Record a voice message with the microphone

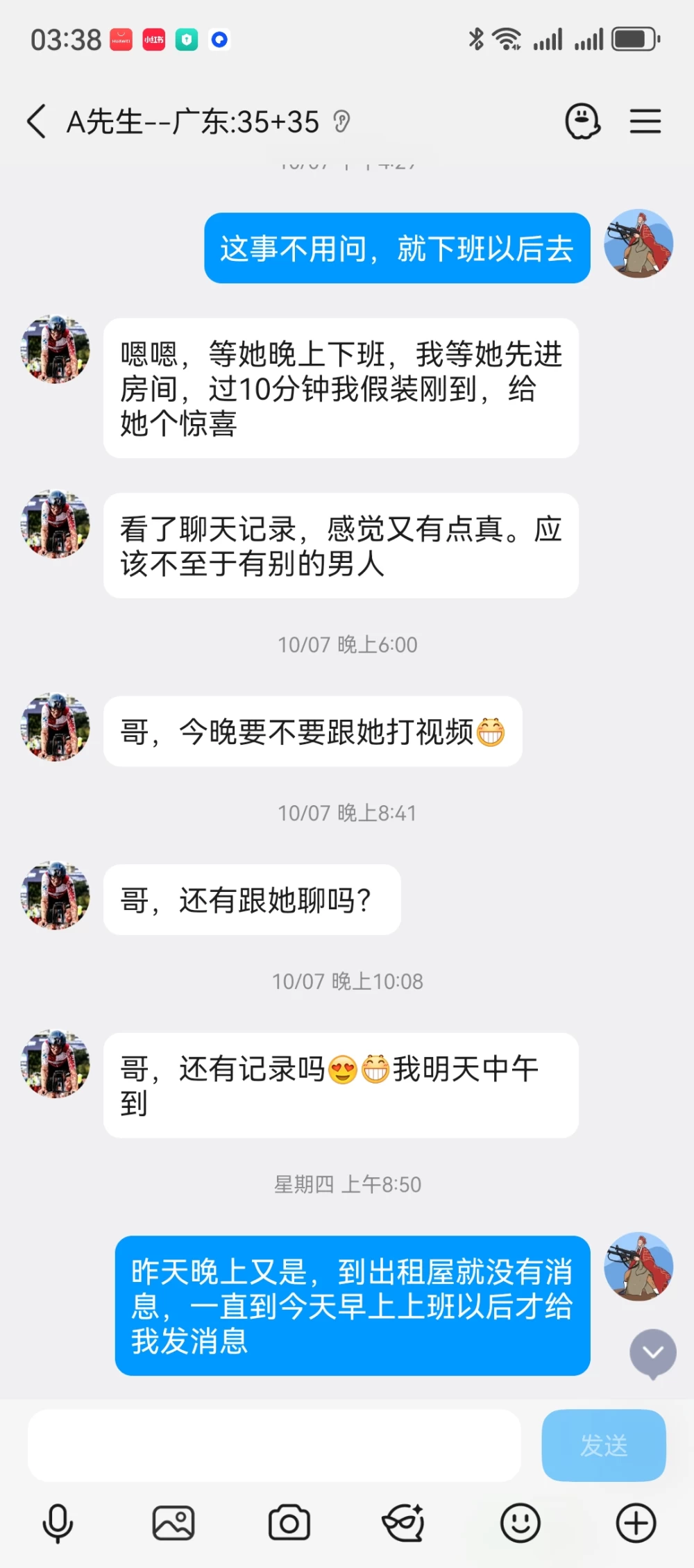tap(58, 1524)
